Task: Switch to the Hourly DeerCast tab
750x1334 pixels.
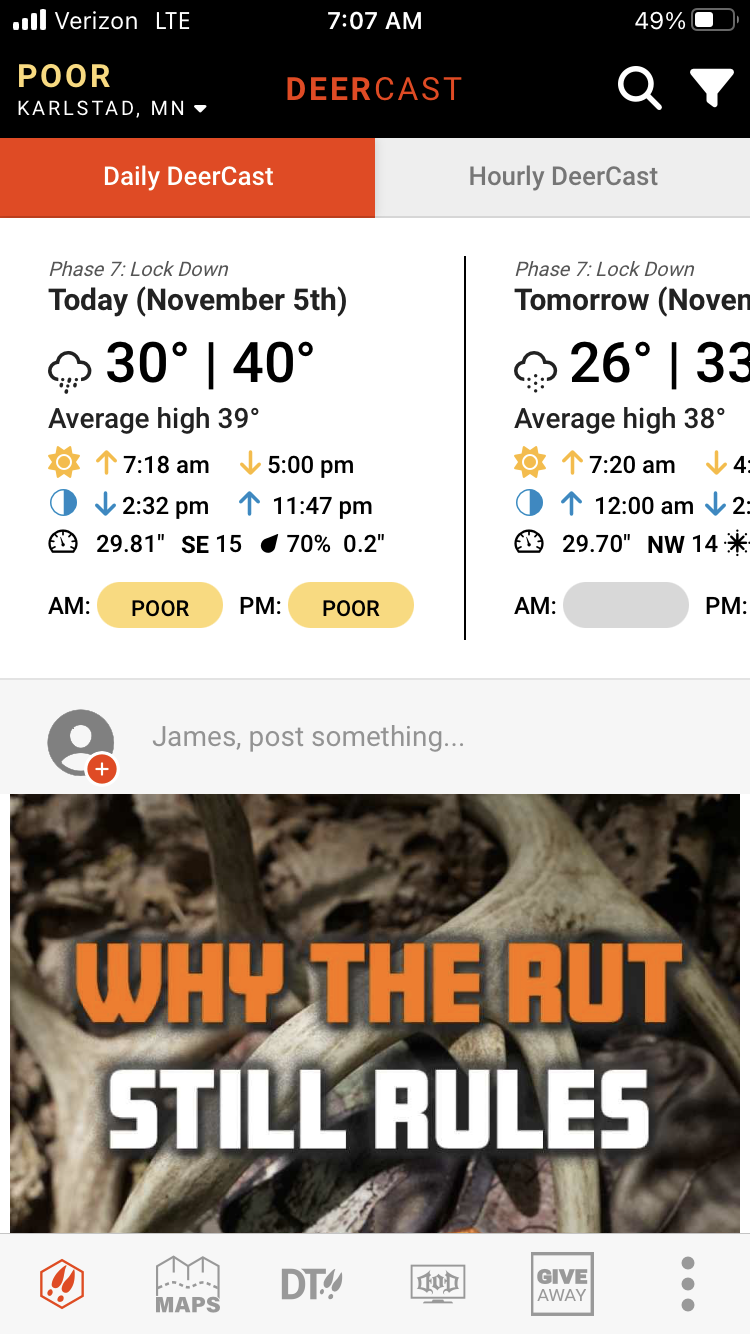Action: pyautogui.click(x=563, y=177)
